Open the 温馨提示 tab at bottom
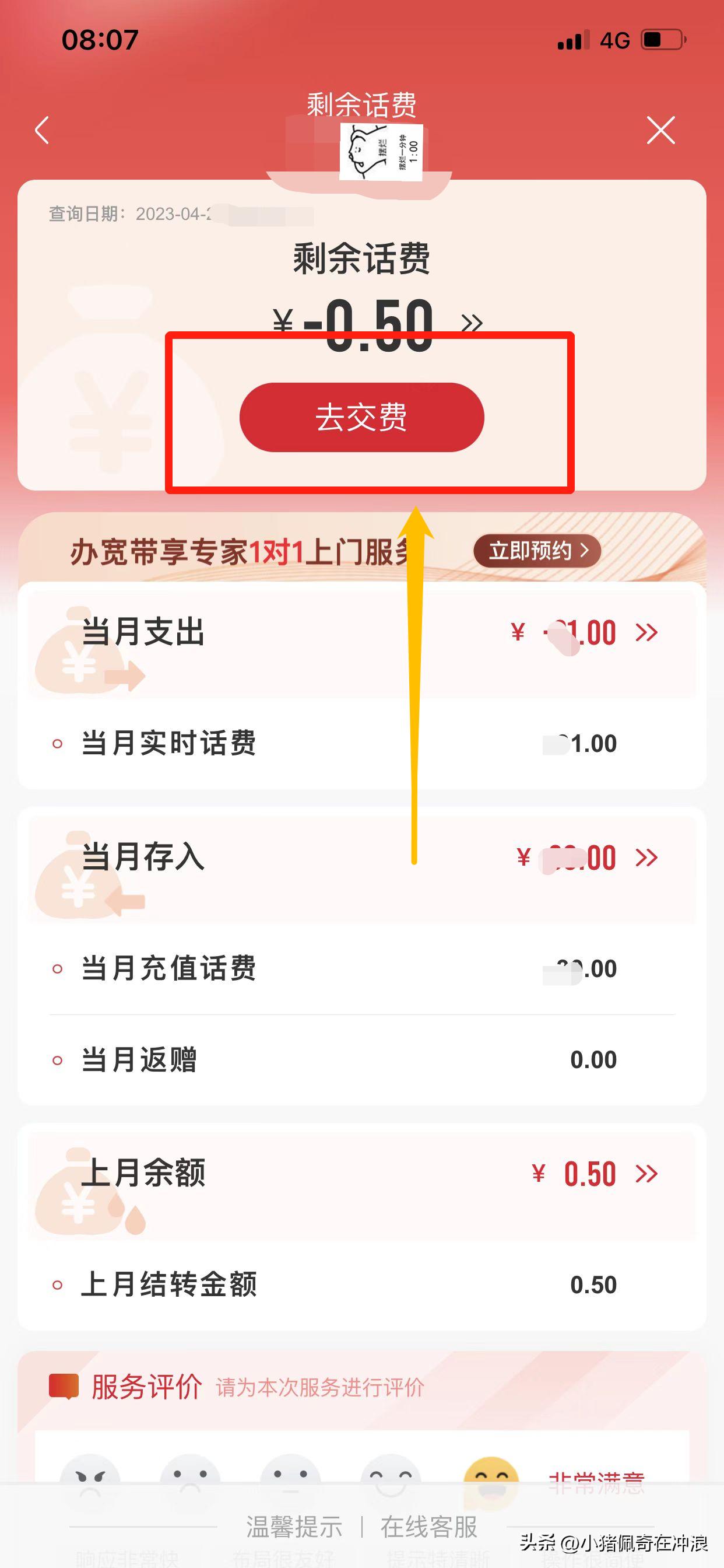 pos(294,1527)
